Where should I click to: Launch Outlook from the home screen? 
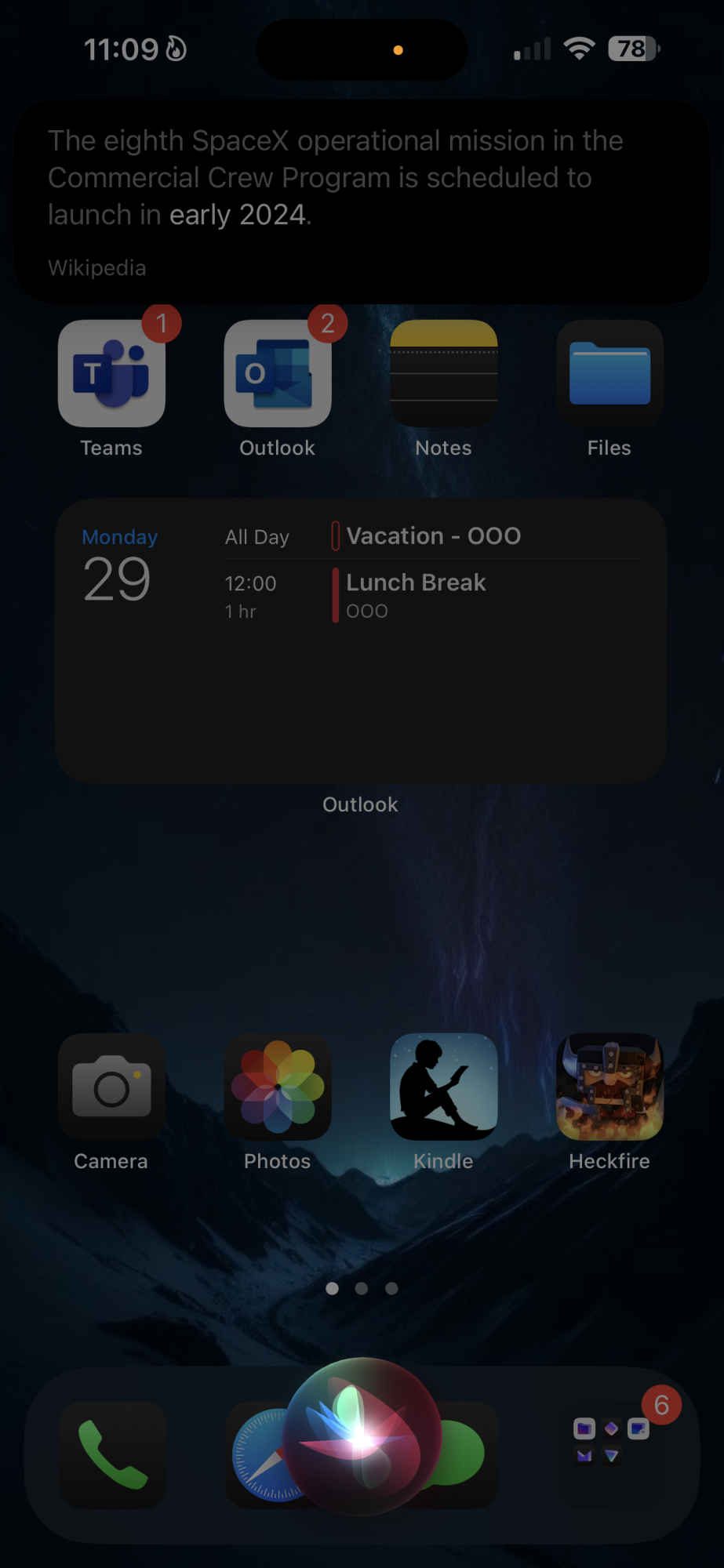[278, 374]
